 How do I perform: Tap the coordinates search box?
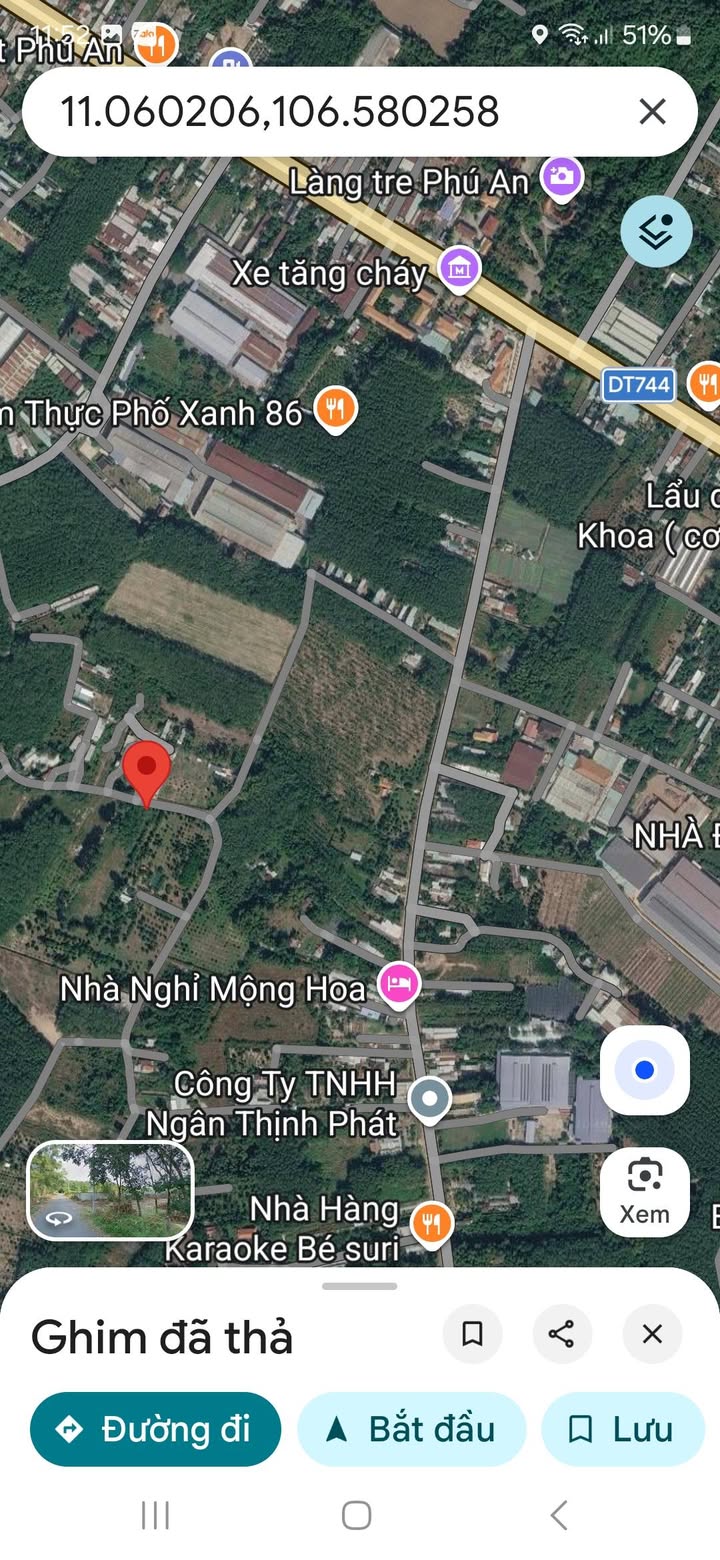pyautogui.click(x=300, y=112)
